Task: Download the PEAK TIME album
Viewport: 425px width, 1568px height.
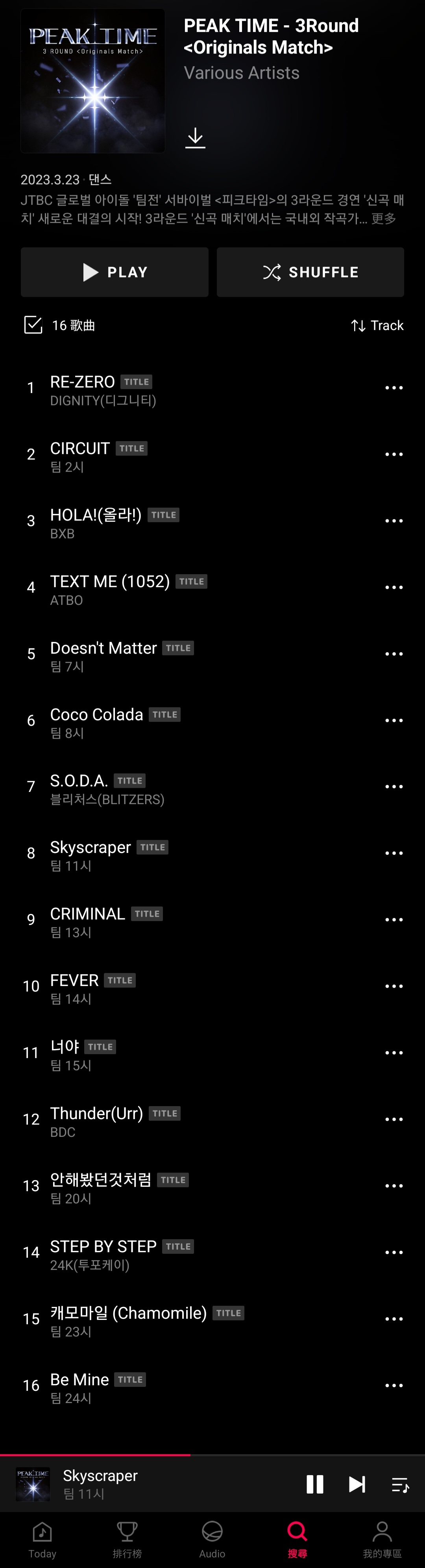Action: pos(195,137)
